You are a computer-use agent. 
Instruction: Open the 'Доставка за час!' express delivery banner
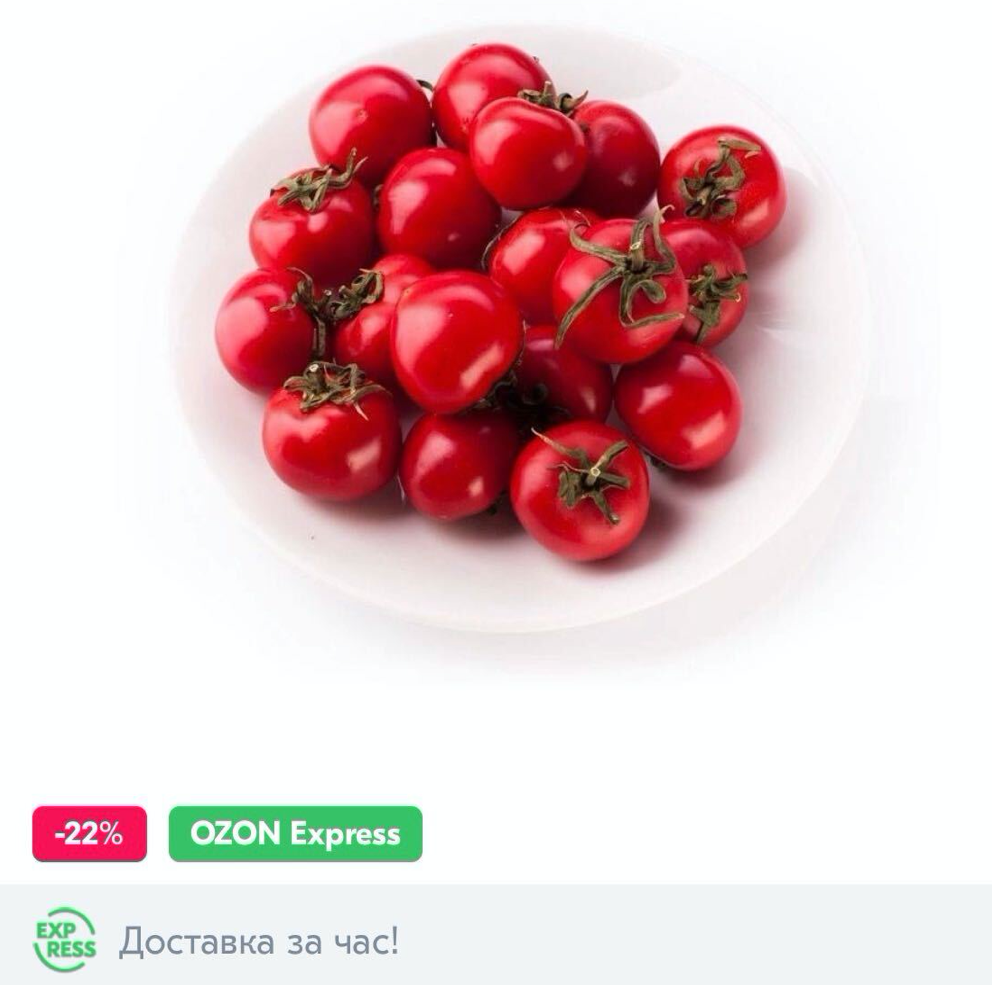[x=258, y=941]
